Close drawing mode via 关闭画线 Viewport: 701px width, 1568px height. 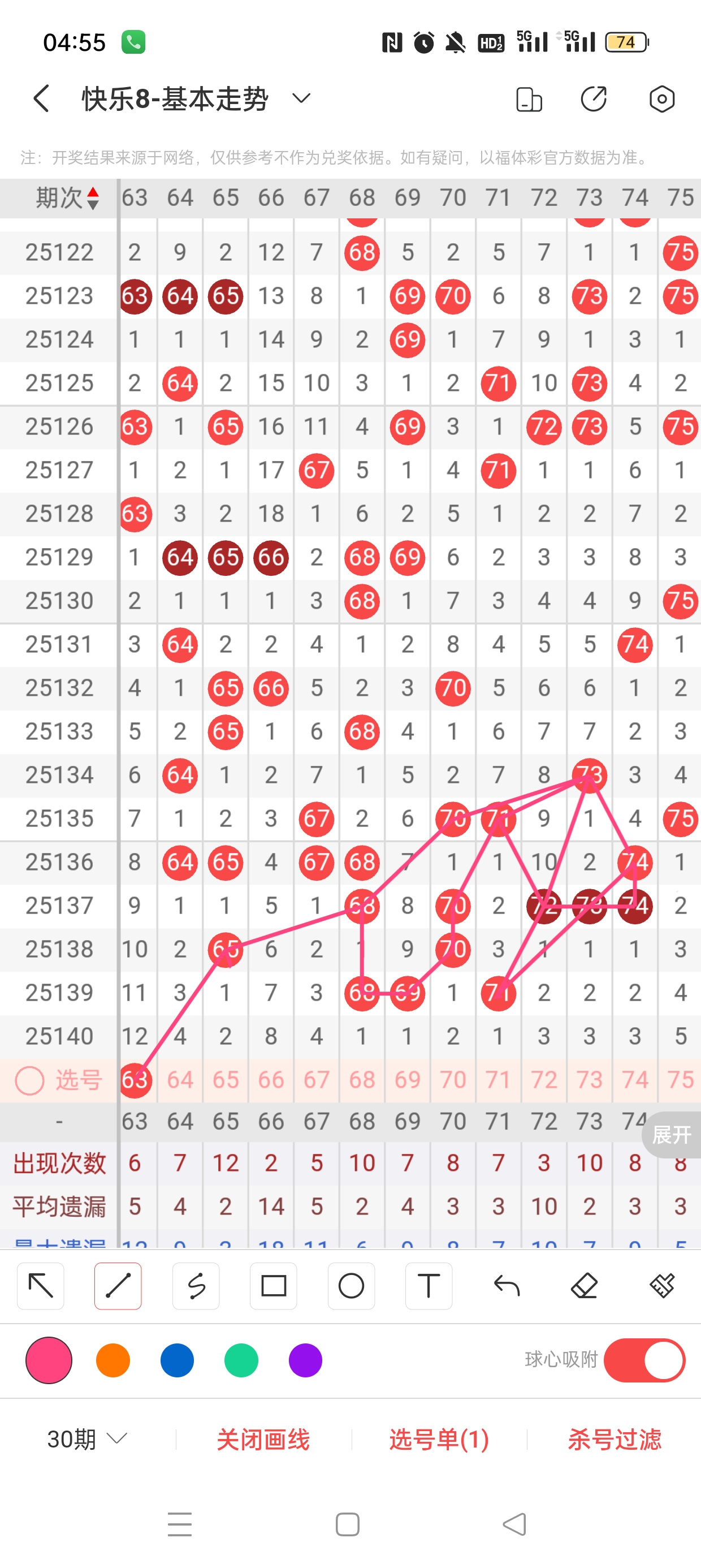click(x=263, y=1439)
